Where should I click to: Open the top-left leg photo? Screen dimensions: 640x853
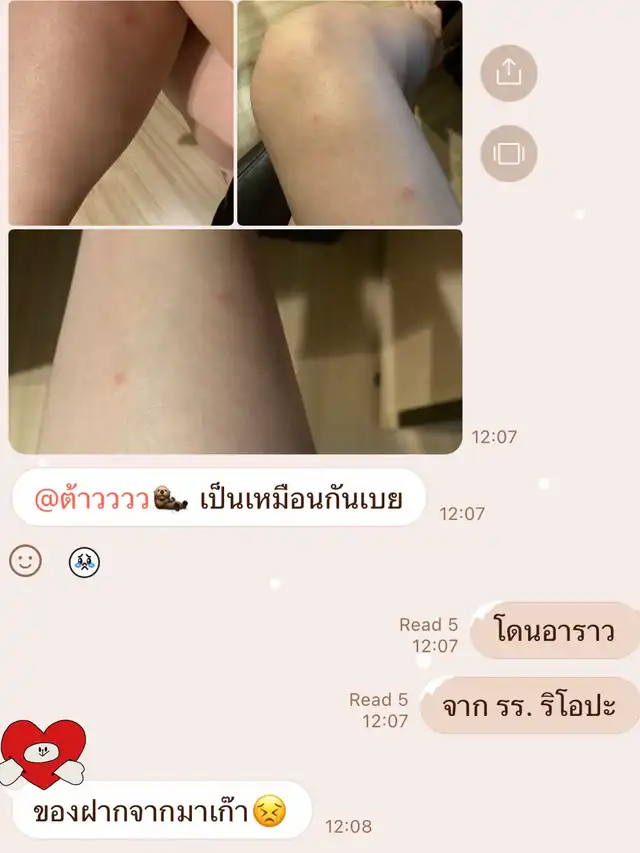[x=121, y=112]
